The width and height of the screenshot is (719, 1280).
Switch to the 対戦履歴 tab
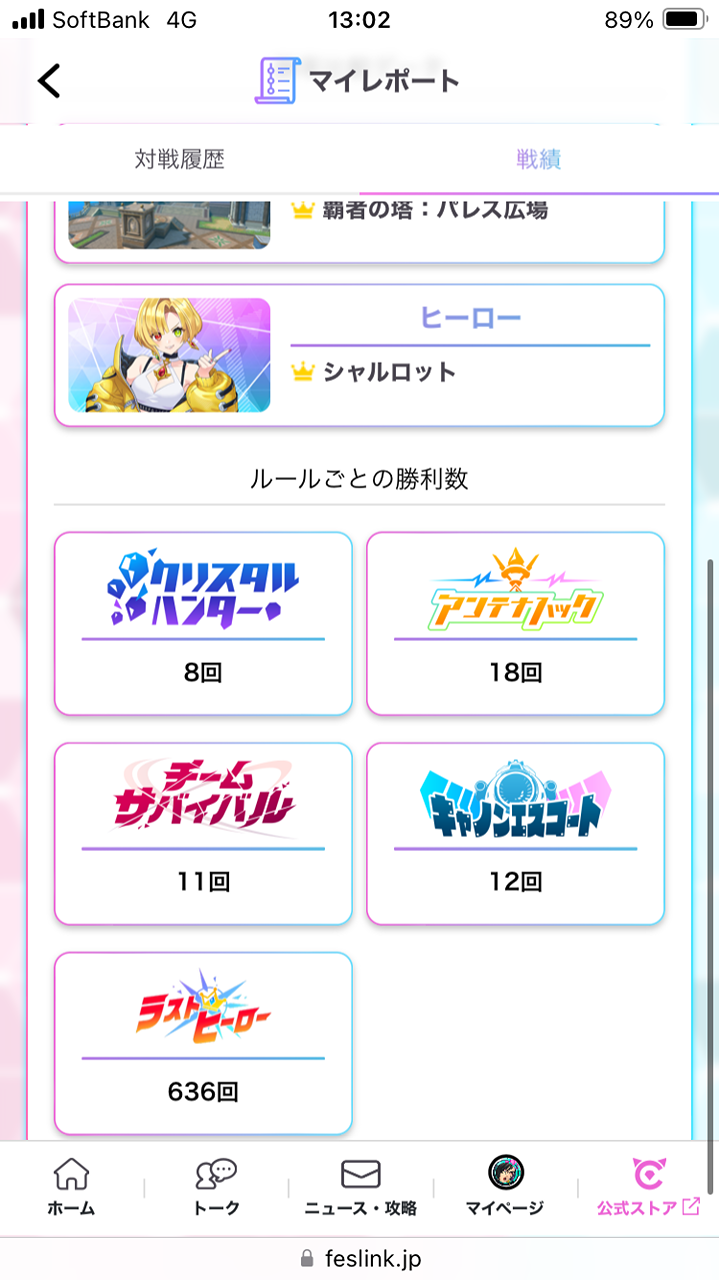pos(180,159)
